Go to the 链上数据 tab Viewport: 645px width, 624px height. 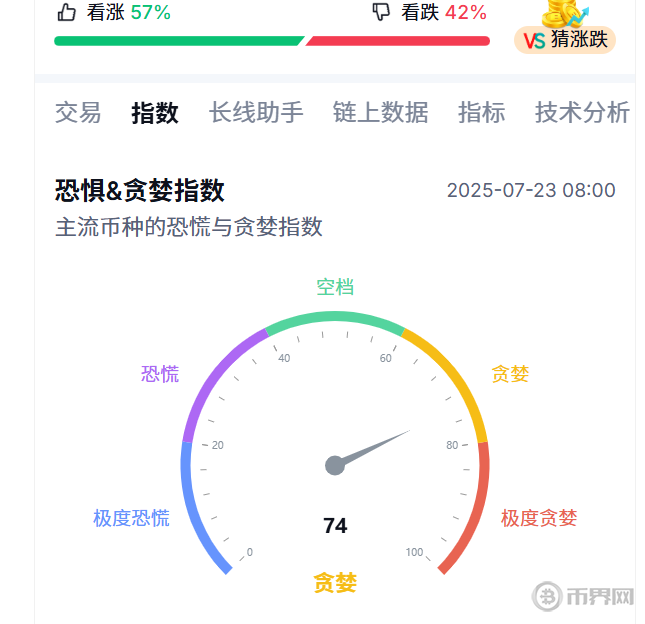381,112
